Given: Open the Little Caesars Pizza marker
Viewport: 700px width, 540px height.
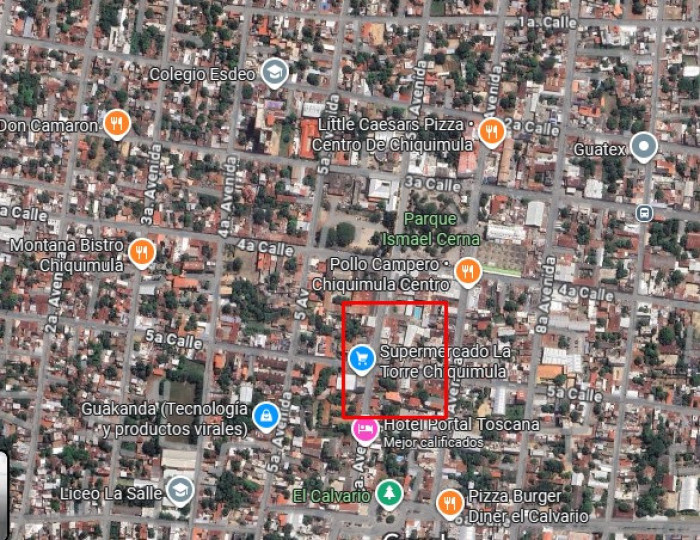Looking at the screenshot, I should 490,131.
